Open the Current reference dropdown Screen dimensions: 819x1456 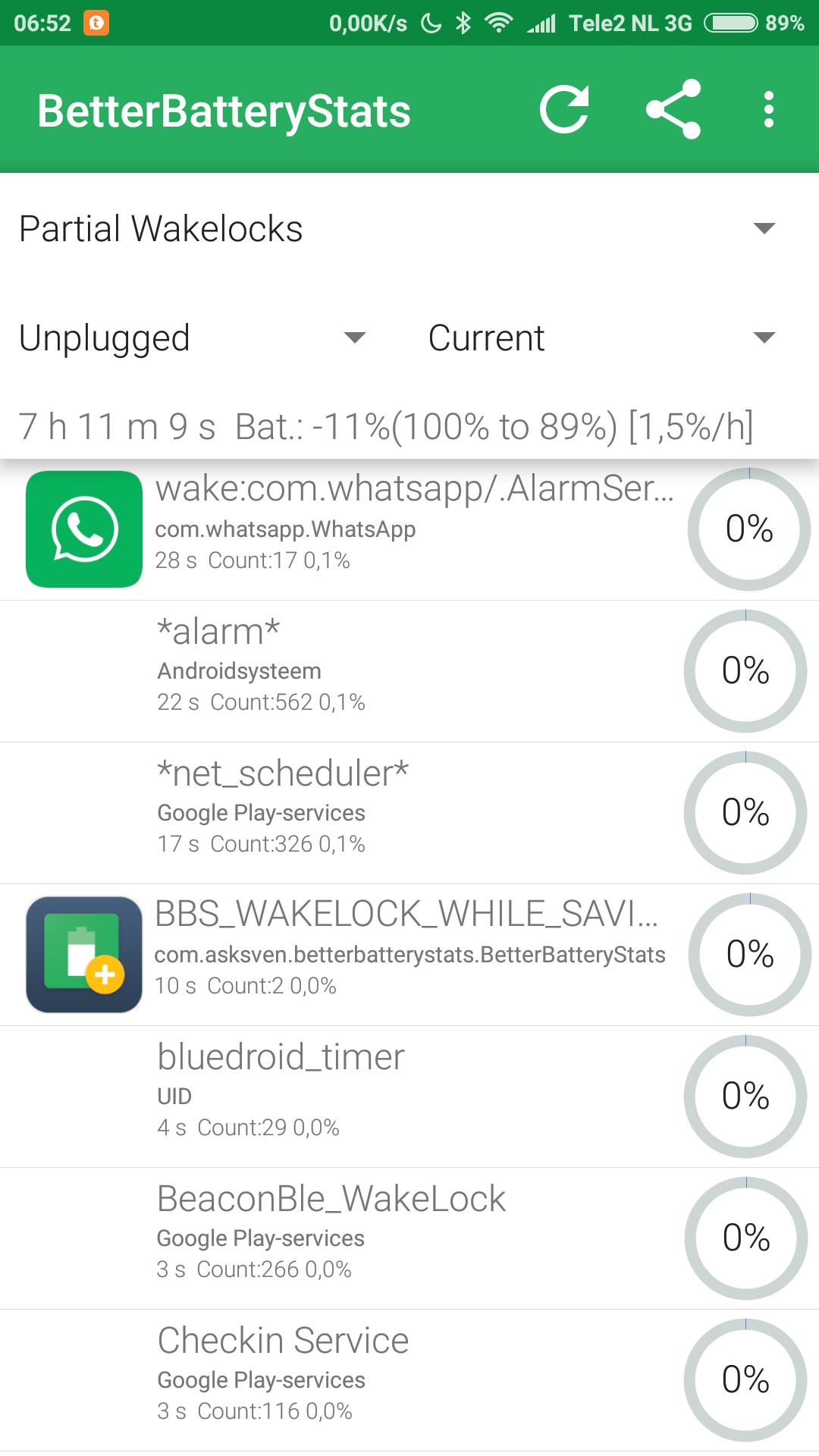coord(602,337)
